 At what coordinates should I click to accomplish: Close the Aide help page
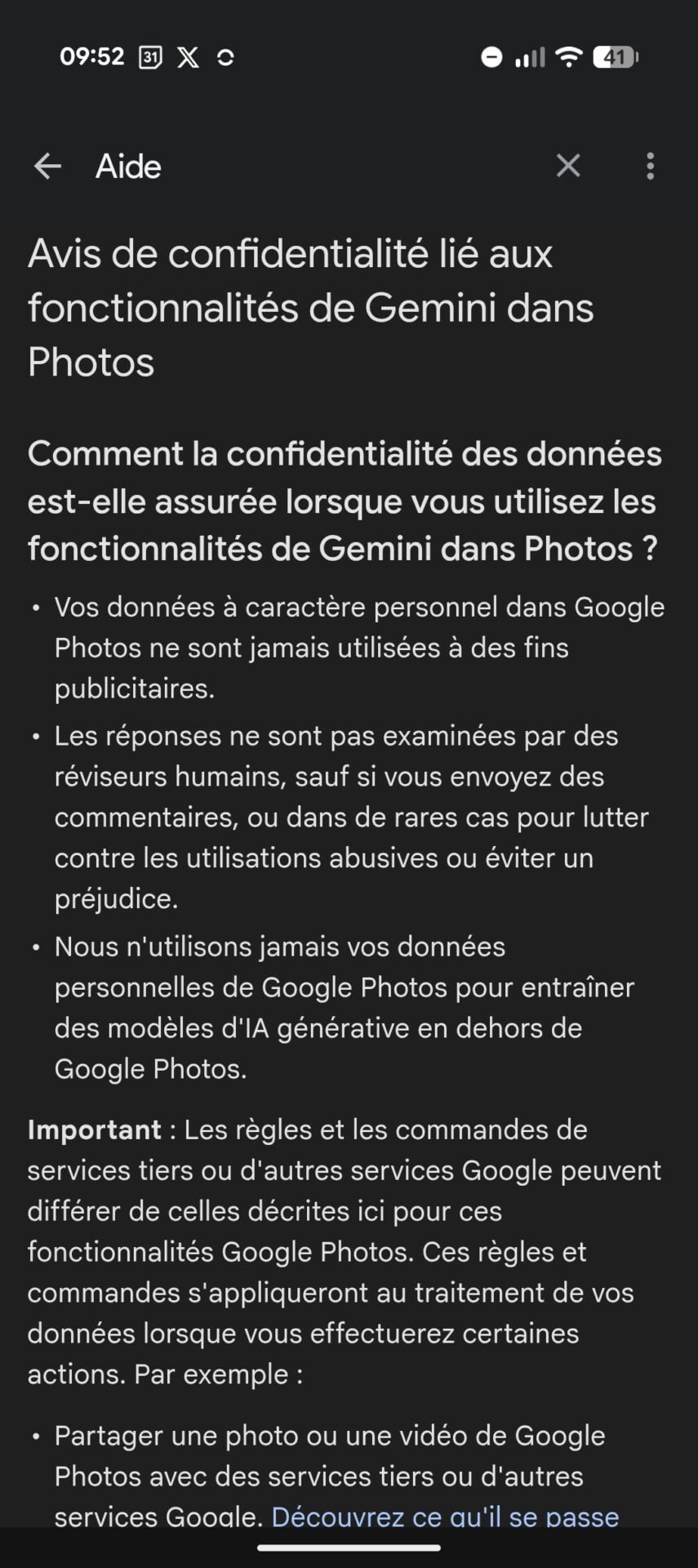point(568,166)
